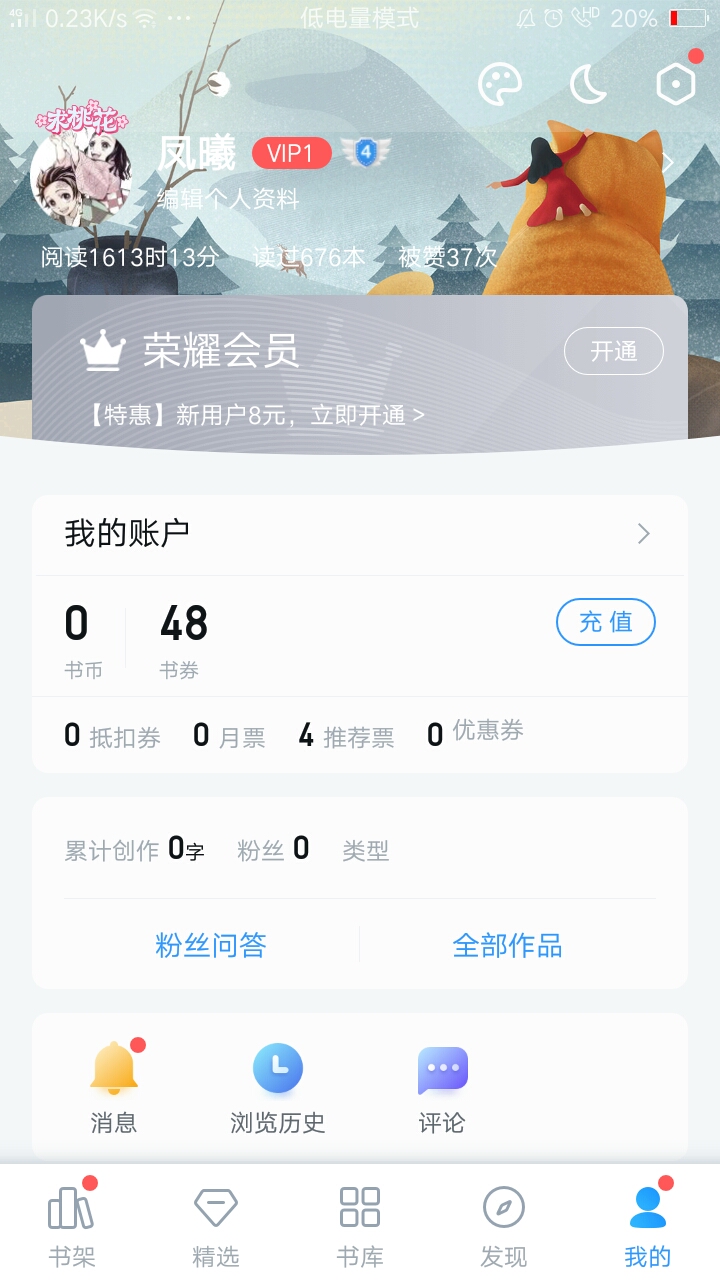Open the VIP1 badge
720x1280 pixels.
291,153
